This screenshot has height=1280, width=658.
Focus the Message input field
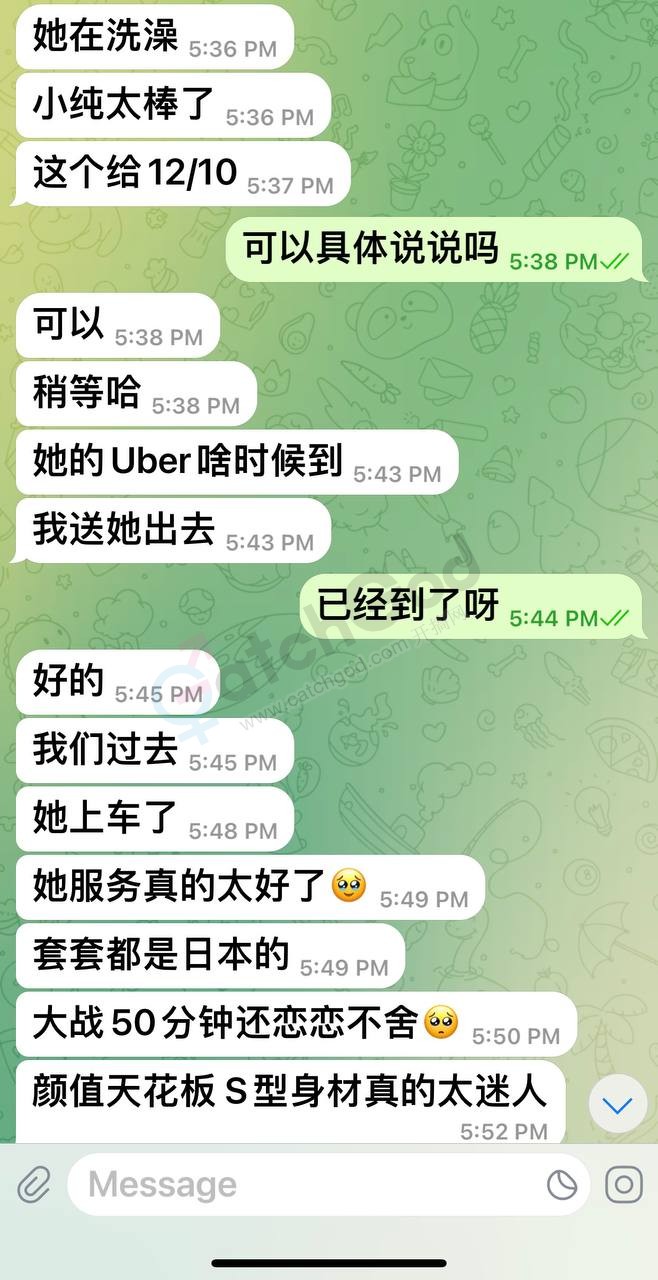[300, 1186]
